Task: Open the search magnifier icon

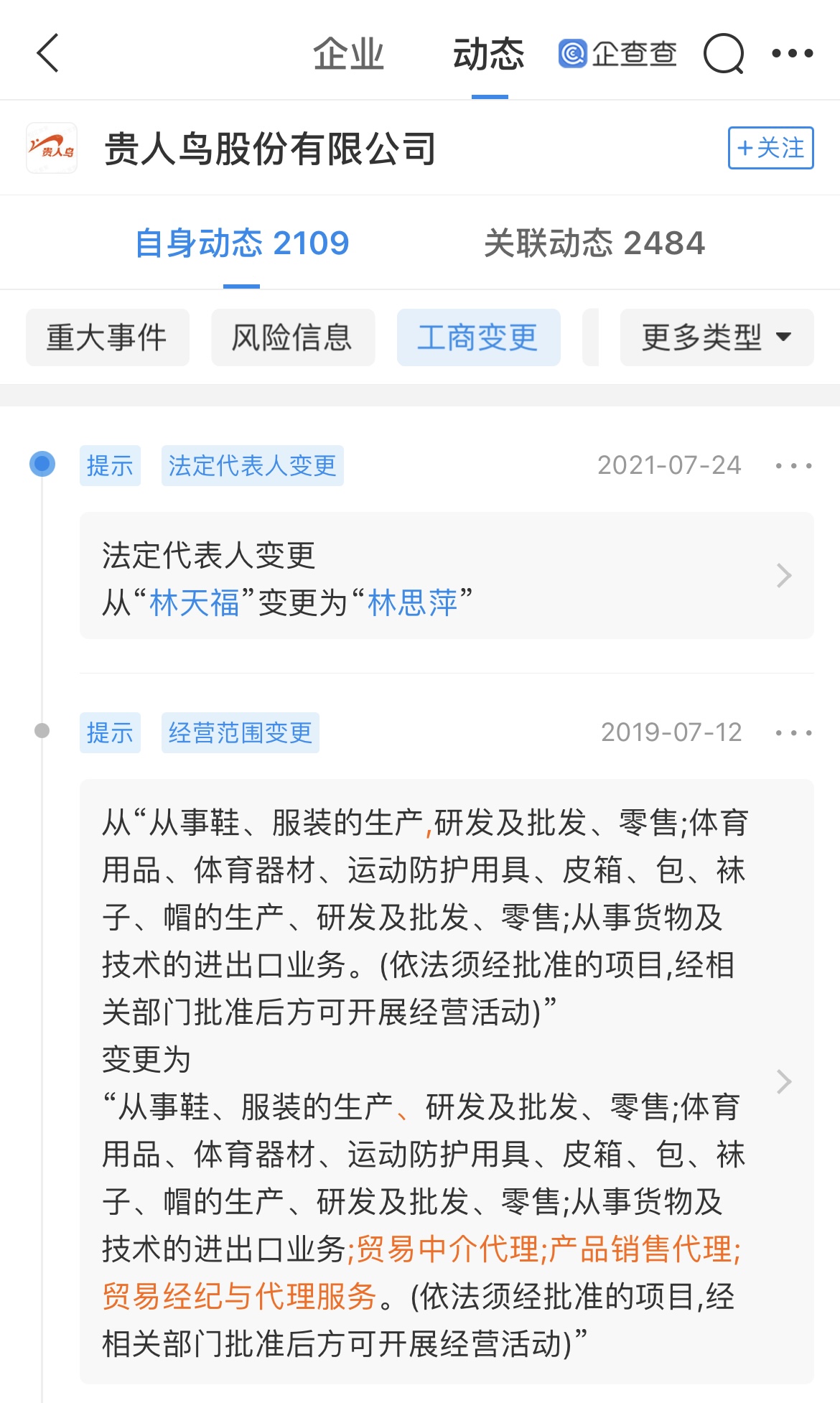Action: (x=723, y=54)
